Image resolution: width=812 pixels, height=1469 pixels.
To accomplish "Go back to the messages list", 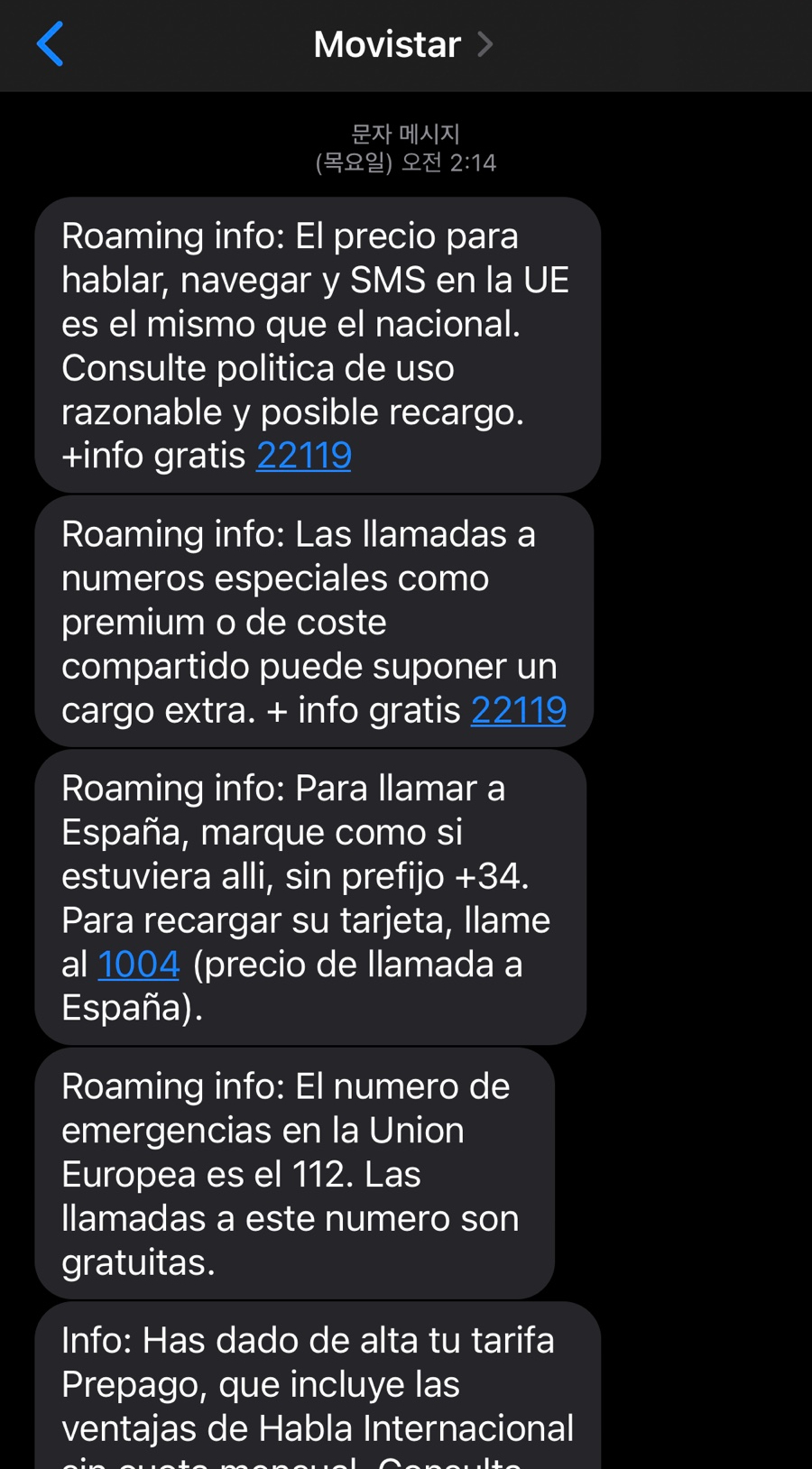I will (x=51, y=44).
